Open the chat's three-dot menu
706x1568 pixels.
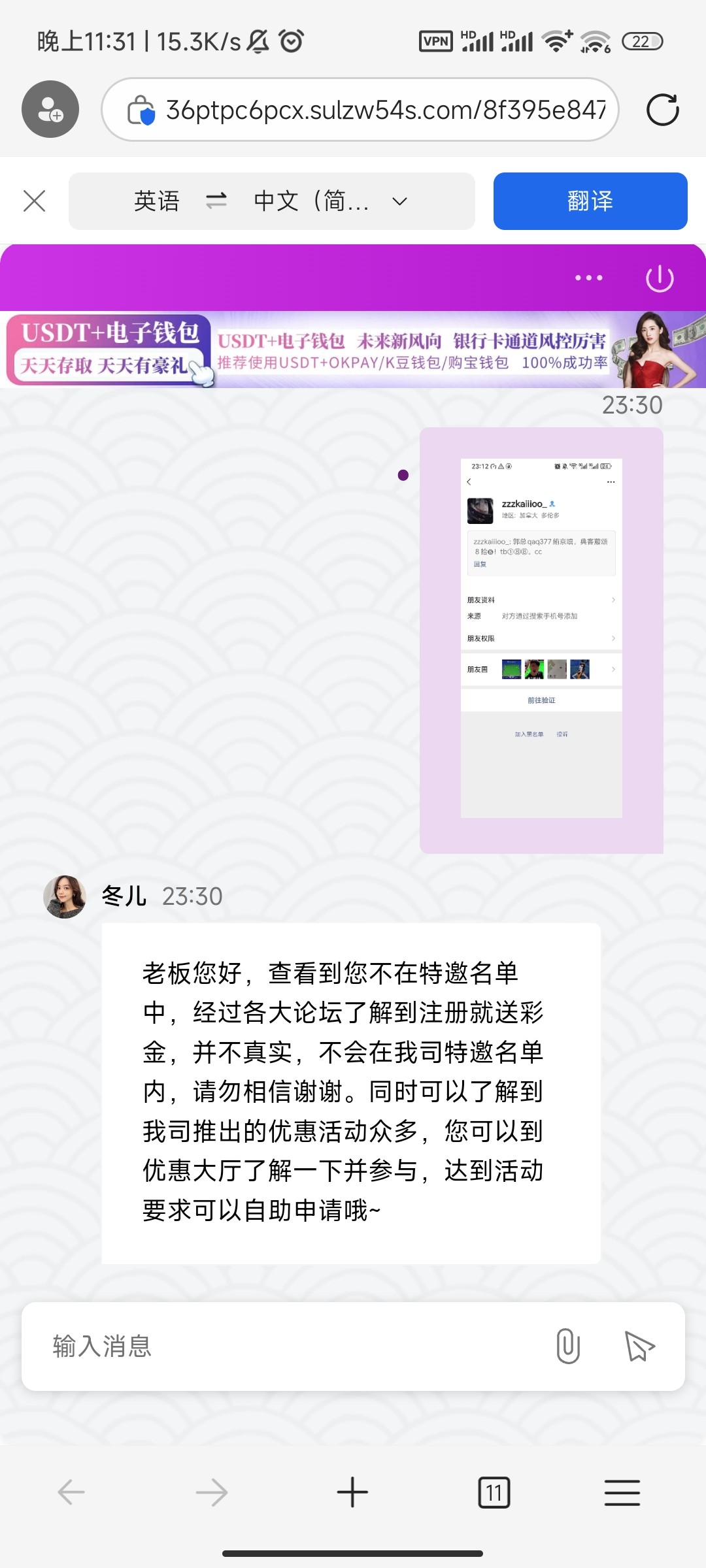(588, 278)
